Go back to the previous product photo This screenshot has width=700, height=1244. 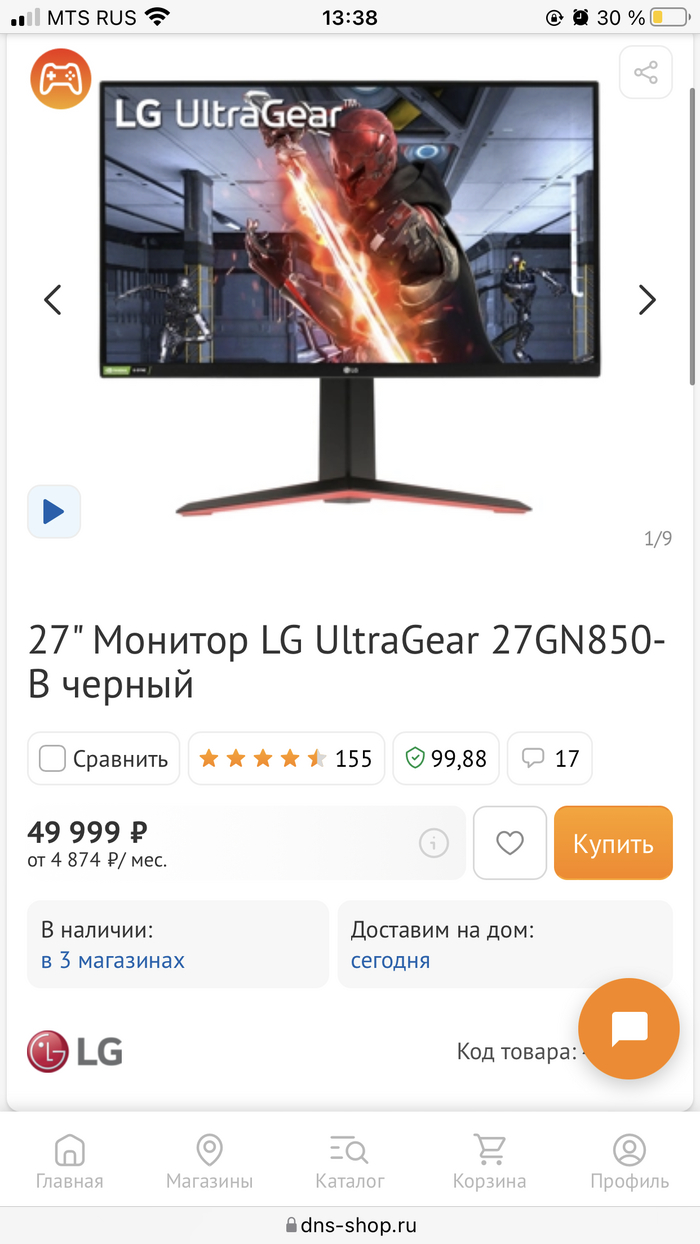pos(53,299)
